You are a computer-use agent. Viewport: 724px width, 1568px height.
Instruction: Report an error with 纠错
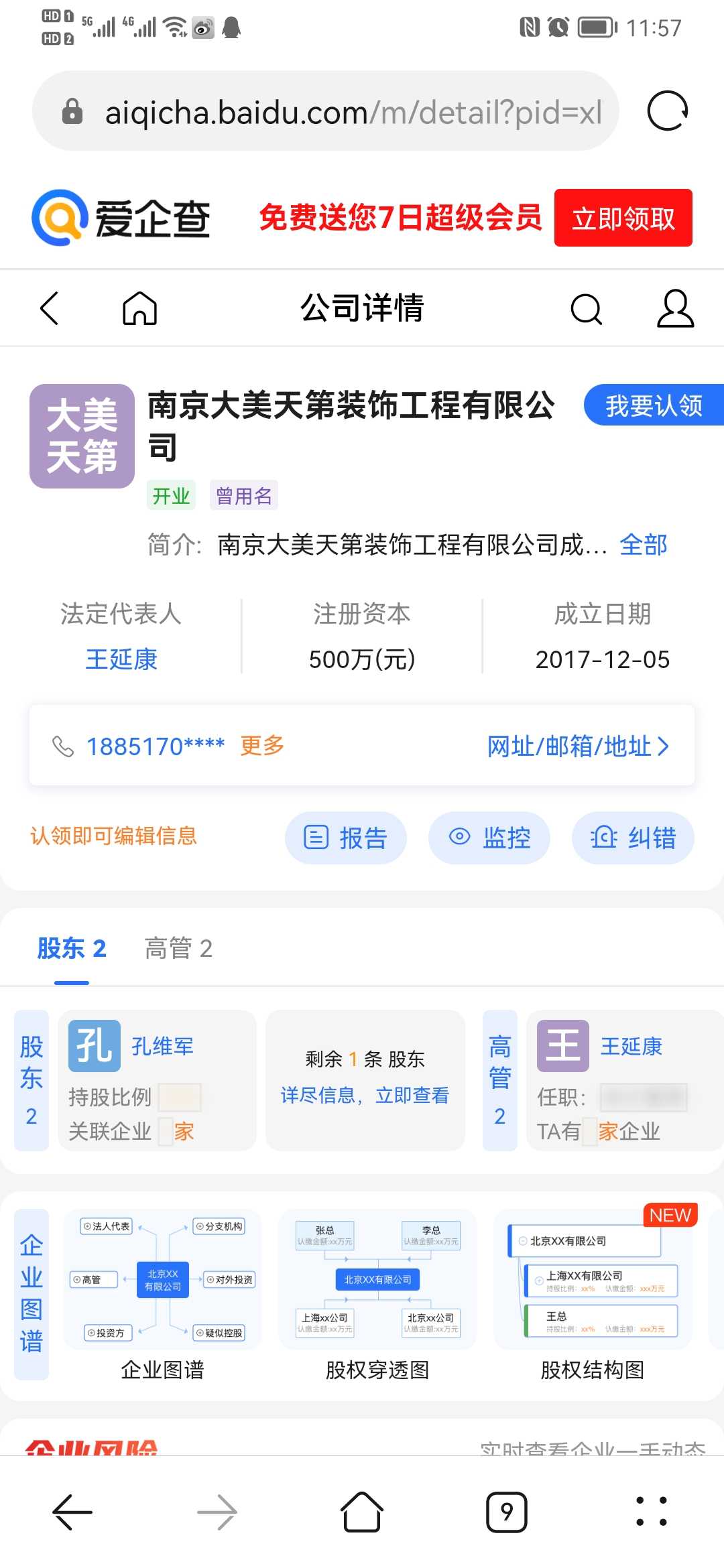[x=633, y=838]
